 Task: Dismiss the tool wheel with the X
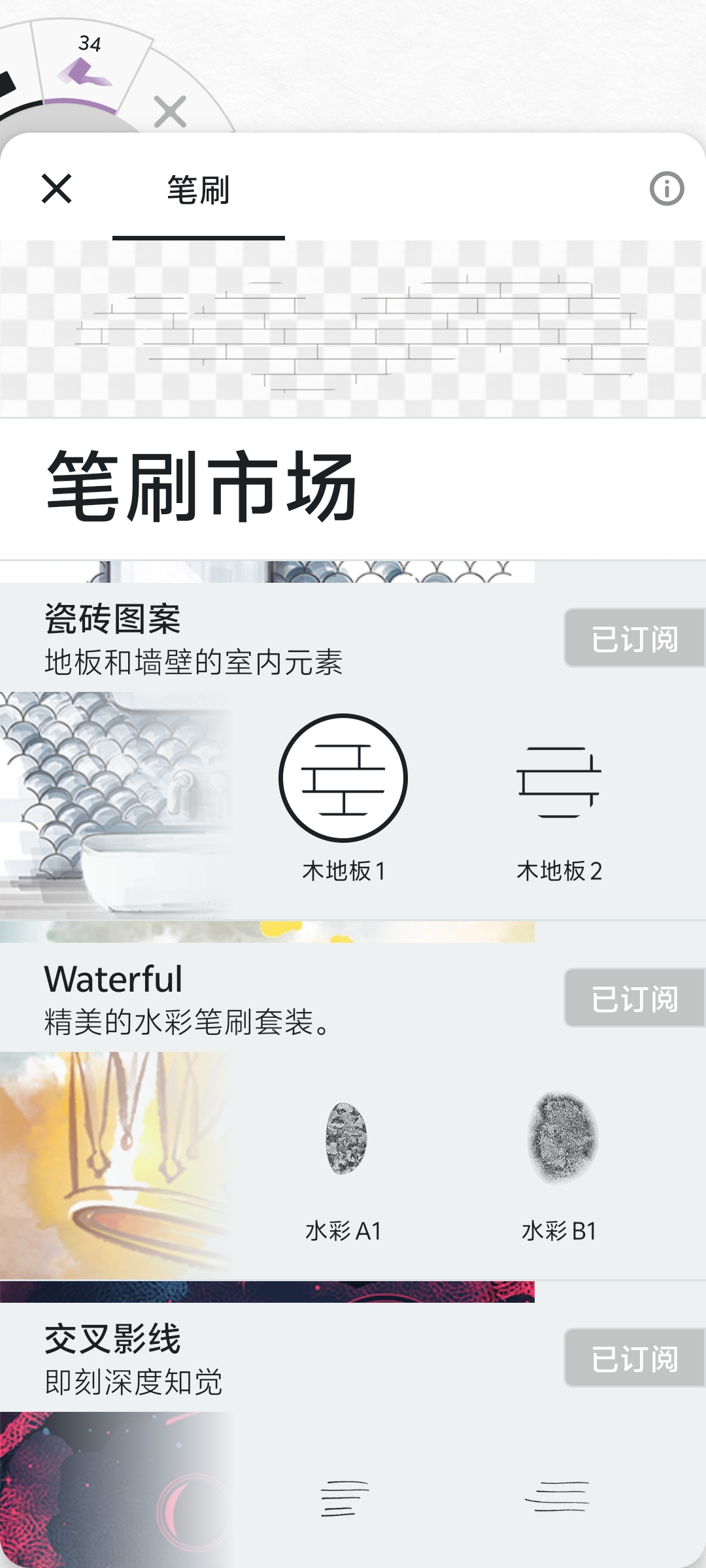pos(171,112)
